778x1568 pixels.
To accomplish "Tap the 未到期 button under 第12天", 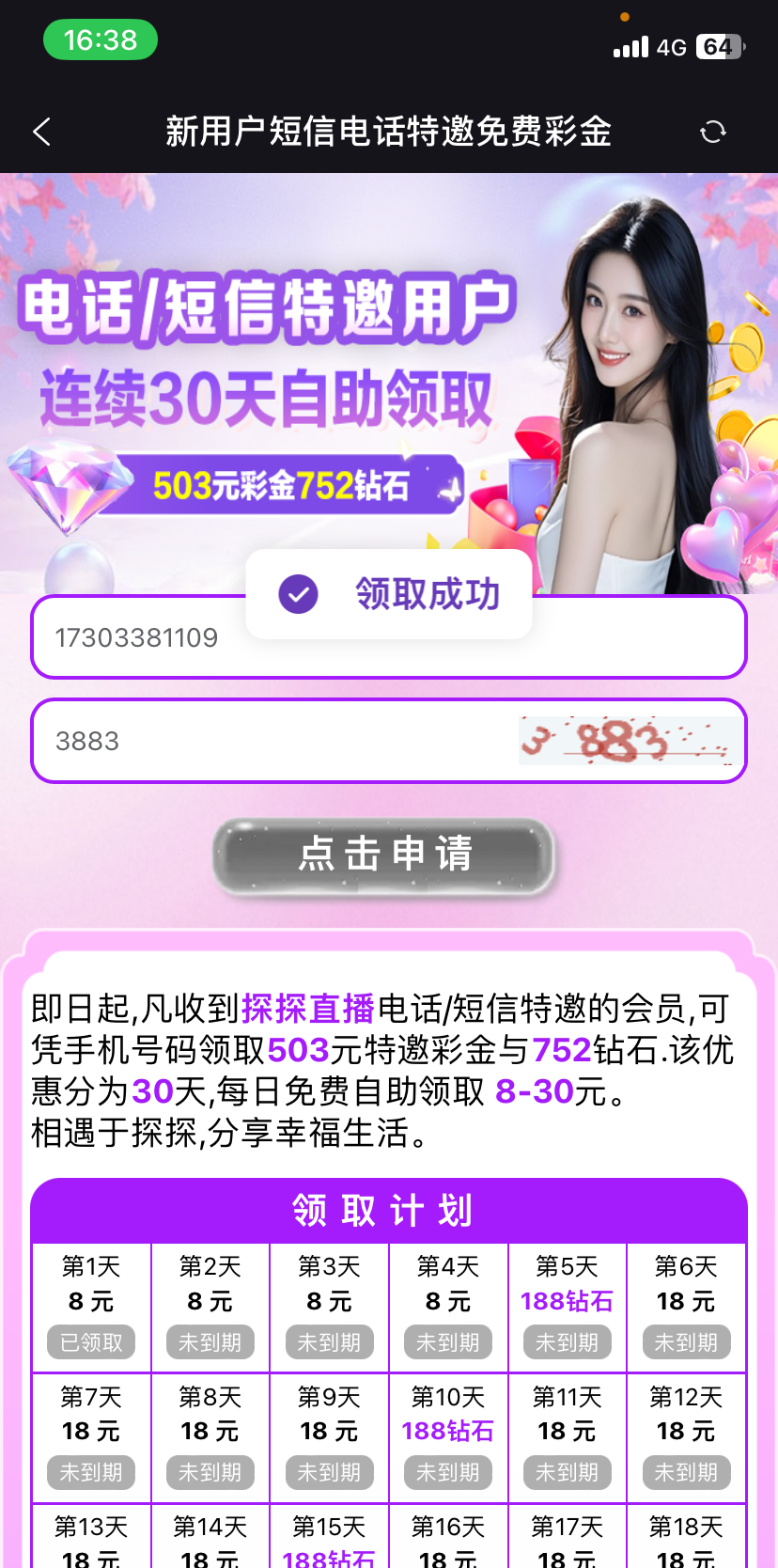I will coord(686,1472).
